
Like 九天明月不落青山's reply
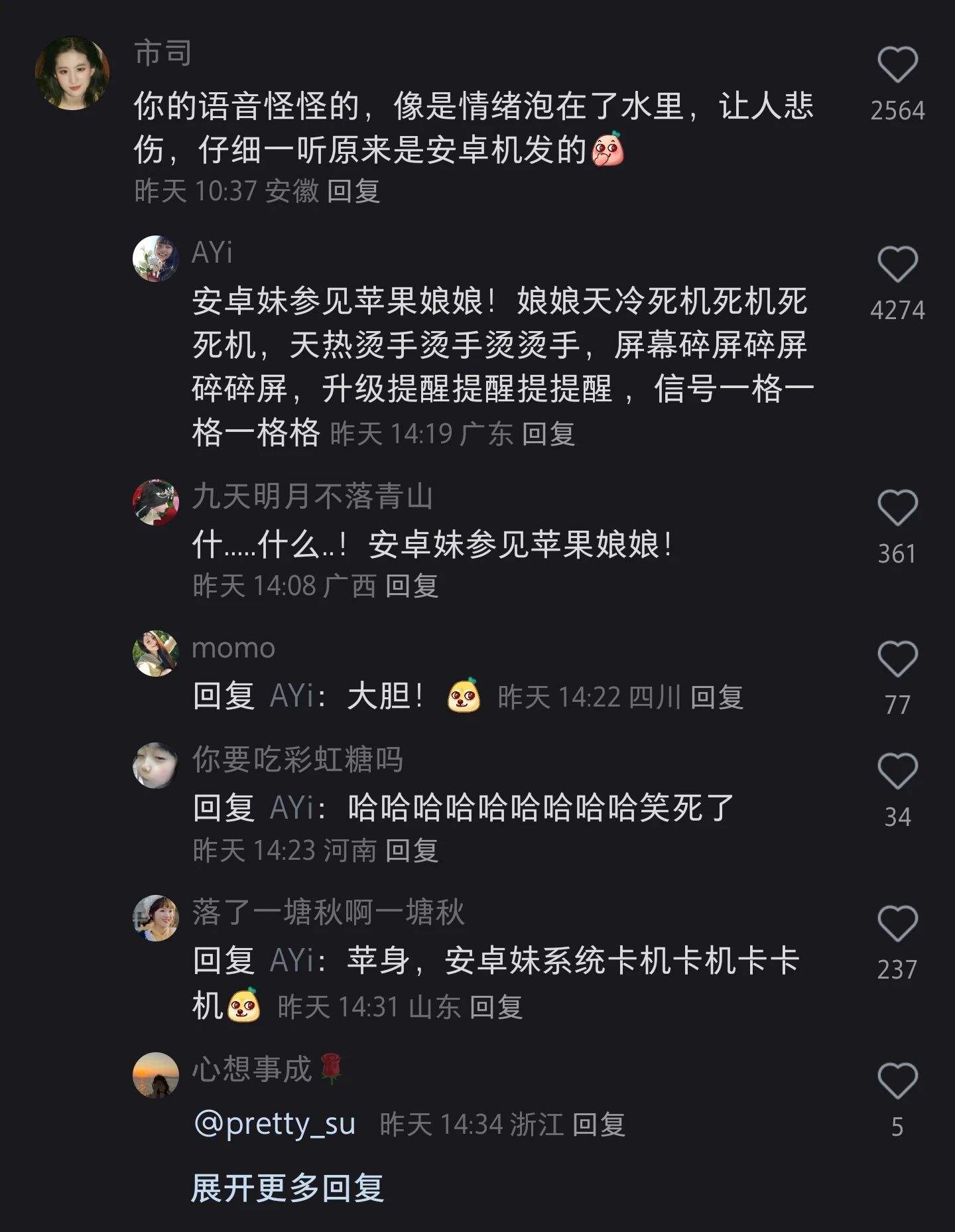[x=897, y=508]
